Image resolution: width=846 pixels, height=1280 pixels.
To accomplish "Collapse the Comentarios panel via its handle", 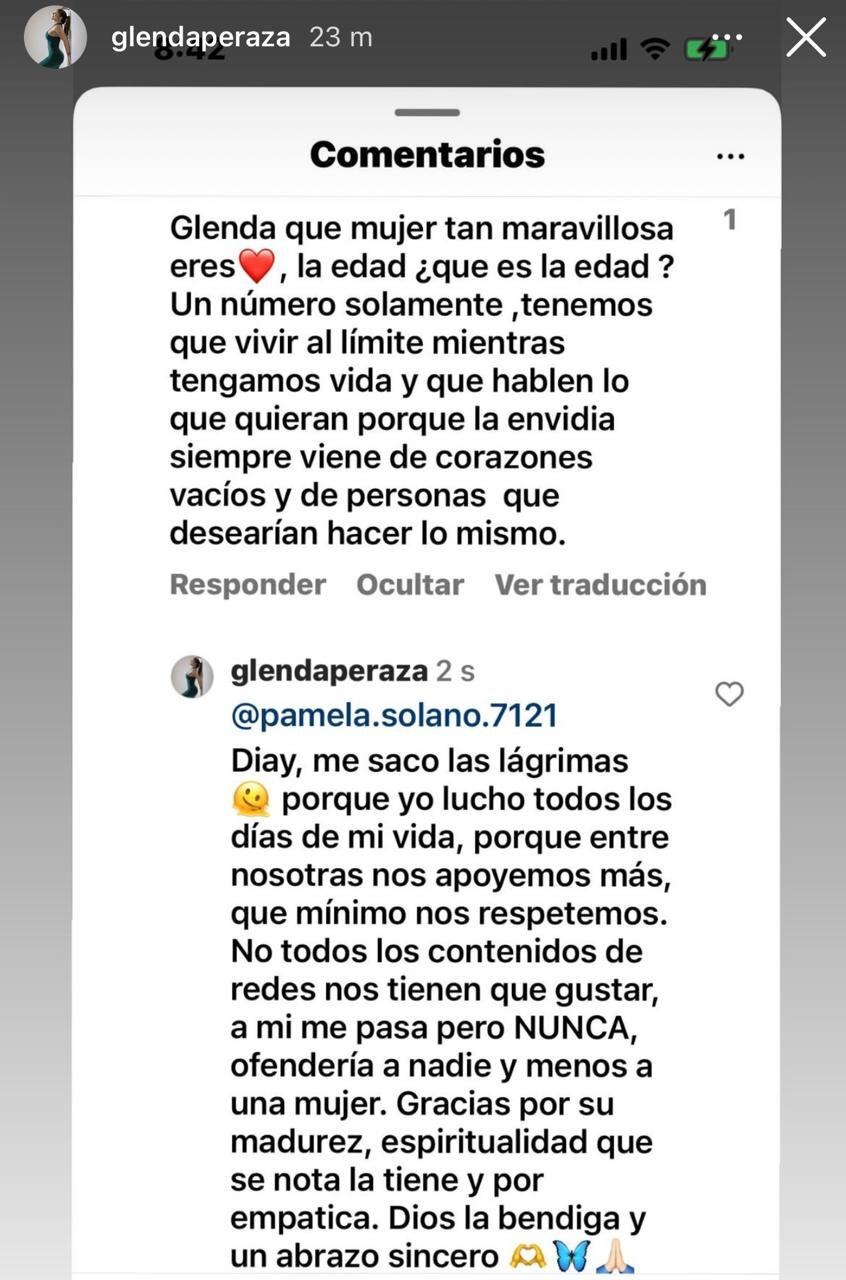I will [x=427, y=113].
